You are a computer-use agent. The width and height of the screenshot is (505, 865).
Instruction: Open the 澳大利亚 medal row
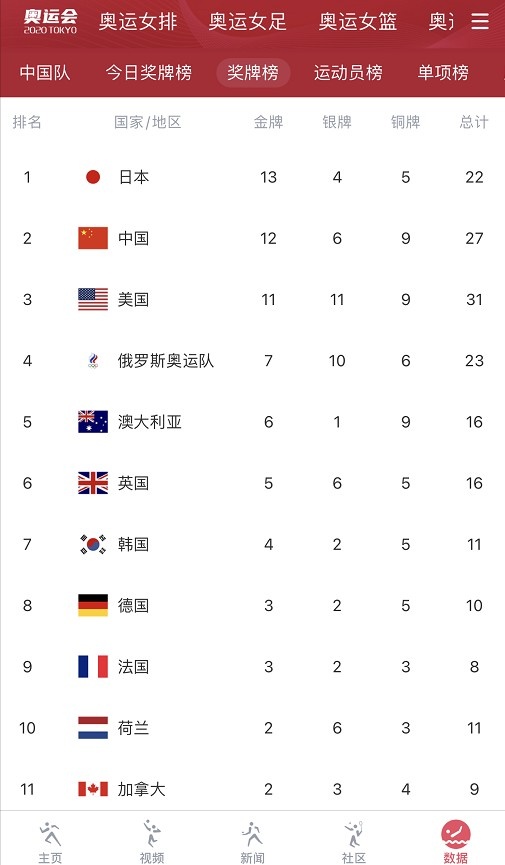(x=252, y=422)
